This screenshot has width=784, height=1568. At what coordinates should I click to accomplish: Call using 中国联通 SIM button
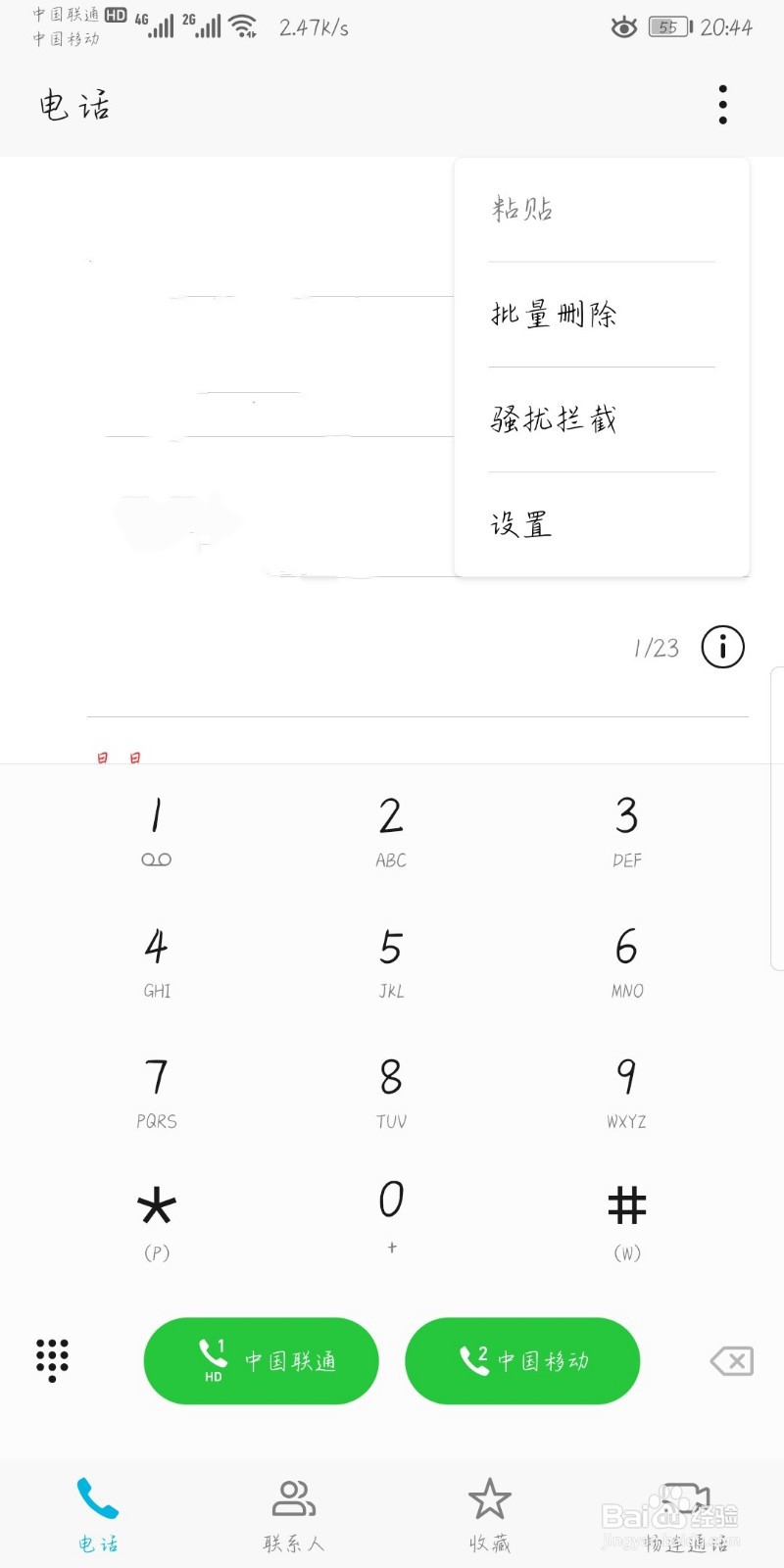[x=261, y=1360]
